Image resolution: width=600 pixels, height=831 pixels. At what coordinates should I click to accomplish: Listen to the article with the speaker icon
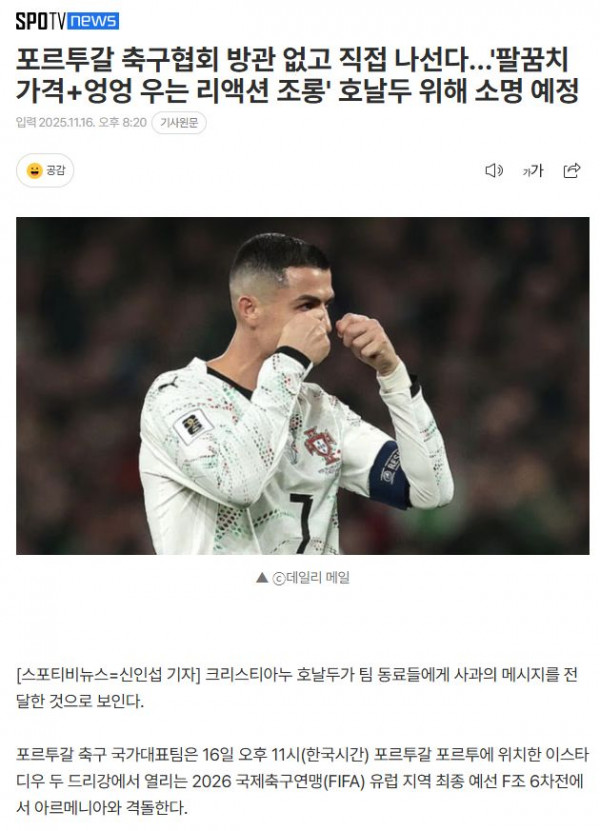(x=493, y=171)
